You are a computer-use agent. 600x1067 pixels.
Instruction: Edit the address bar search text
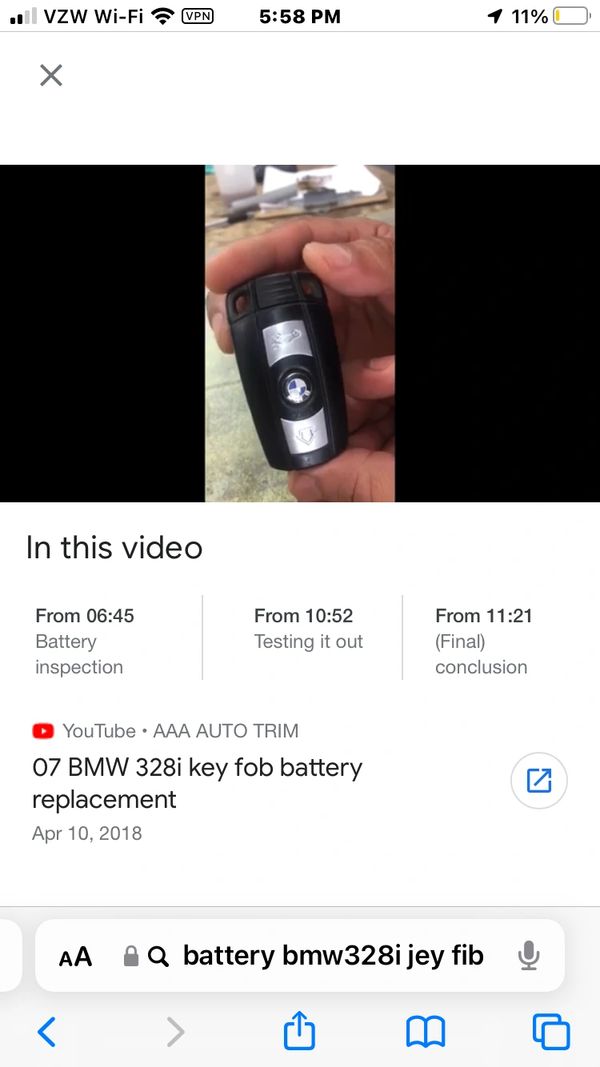pos(332,956)
